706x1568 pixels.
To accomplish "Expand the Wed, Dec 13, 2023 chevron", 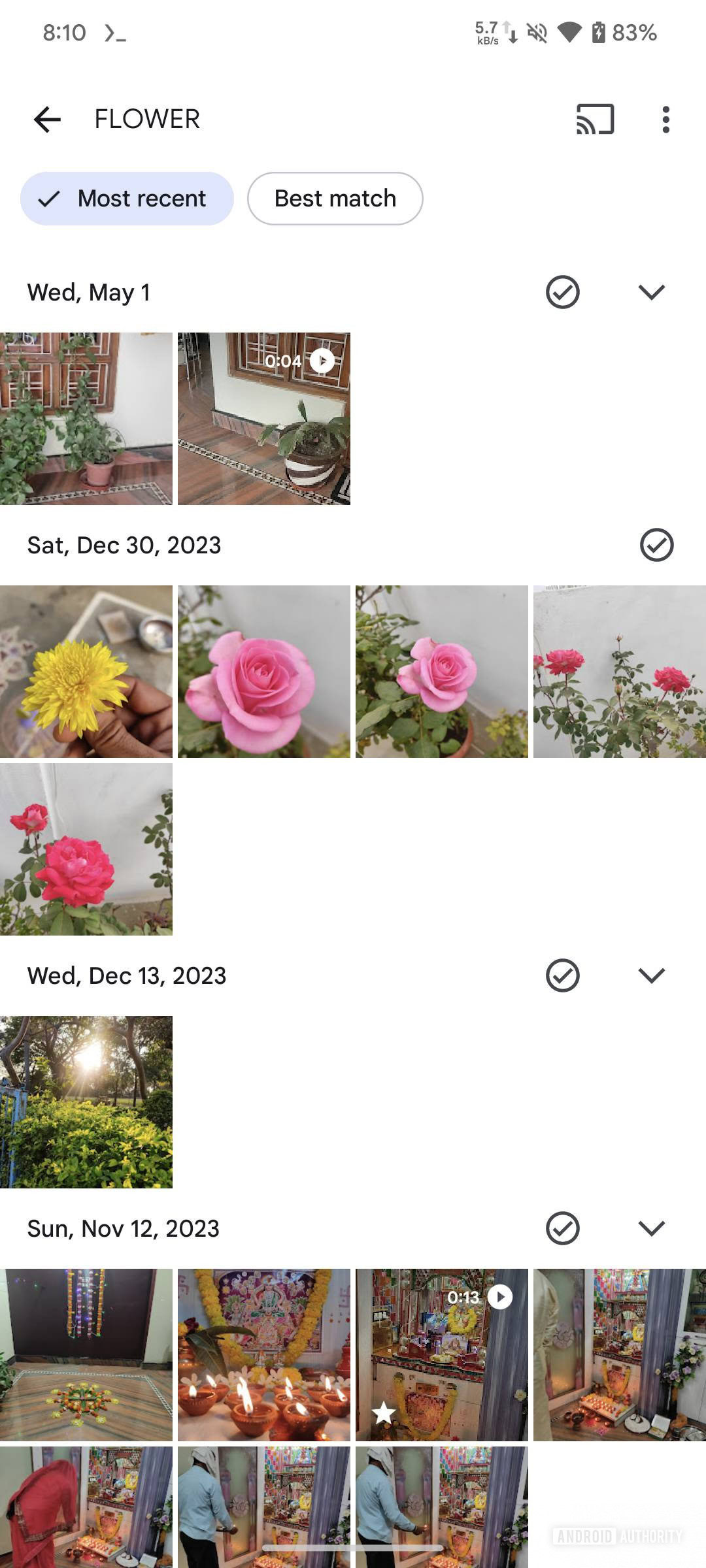I will (x=651, y=975).
